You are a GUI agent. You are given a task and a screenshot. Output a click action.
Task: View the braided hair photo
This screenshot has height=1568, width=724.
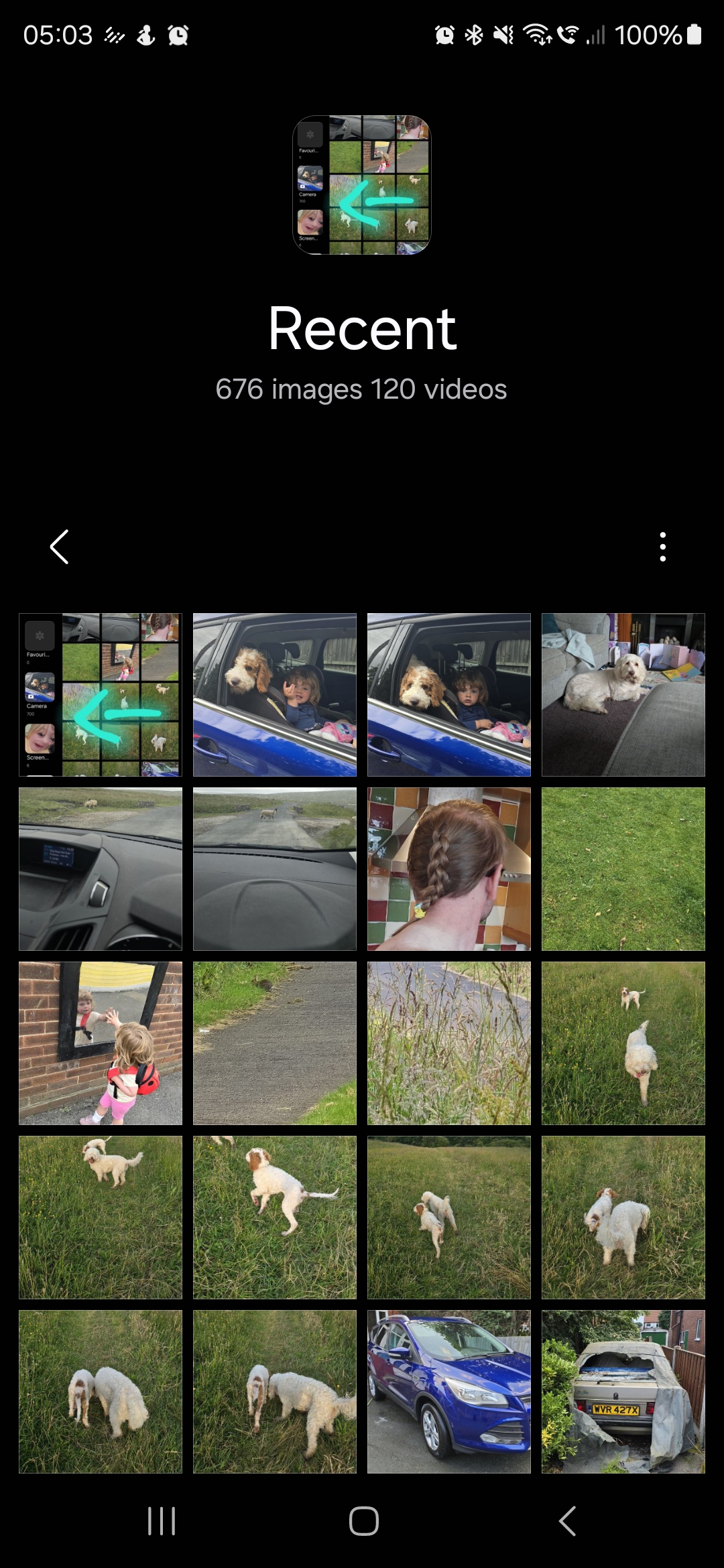449,869
